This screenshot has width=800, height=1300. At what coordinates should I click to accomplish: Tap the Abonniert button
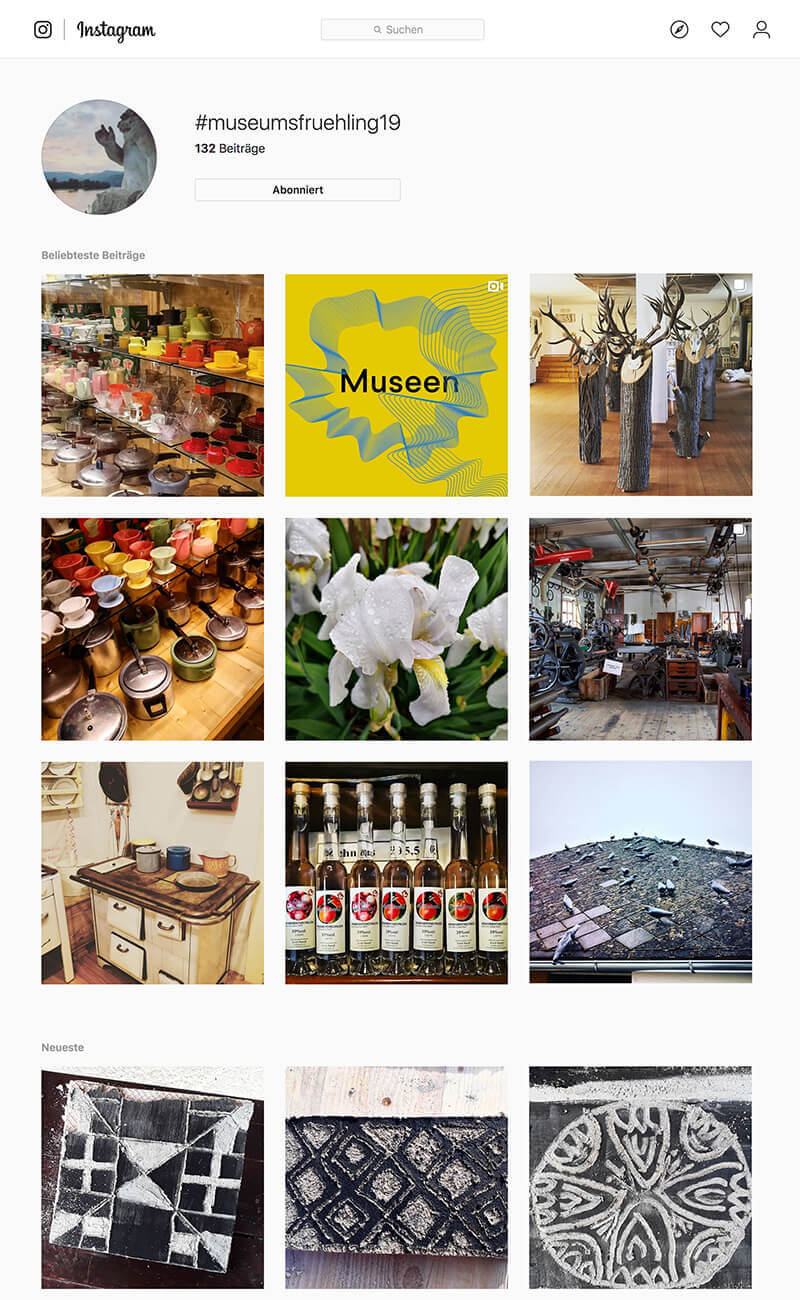(x=297, y=190)
